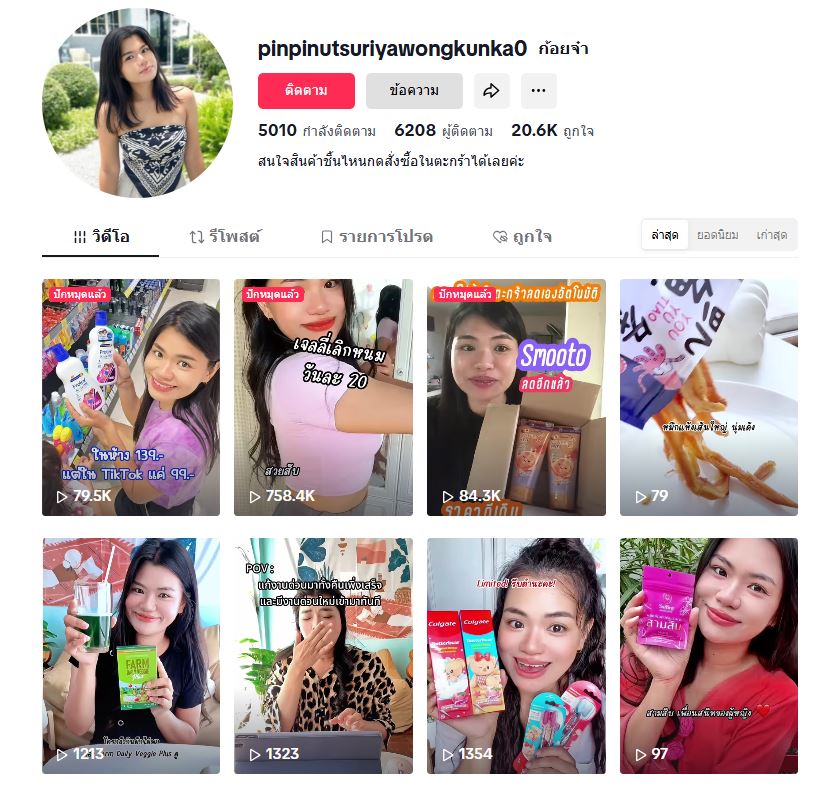
Task: Open the Farm veggie video with 1213 views
Action: pyautogui.click(x=131, y=655)
